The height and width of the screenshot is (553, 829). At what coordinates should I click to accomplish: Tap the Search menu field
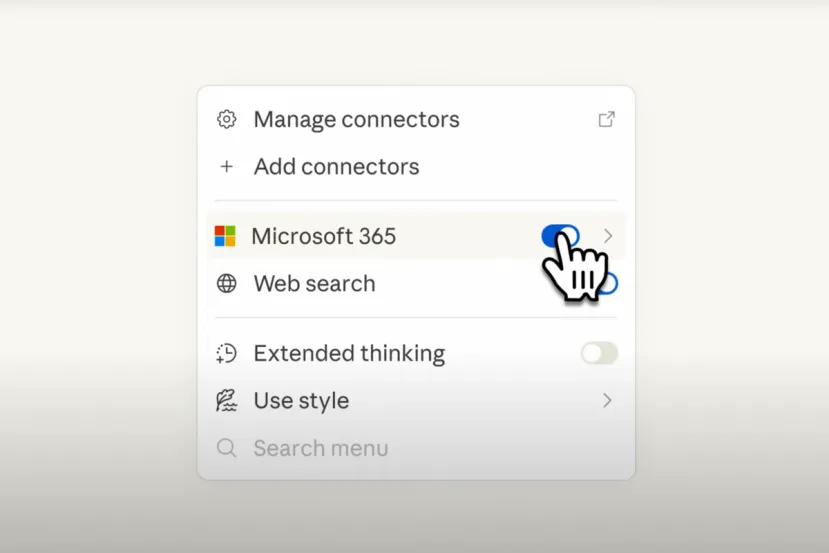[320, 448]
